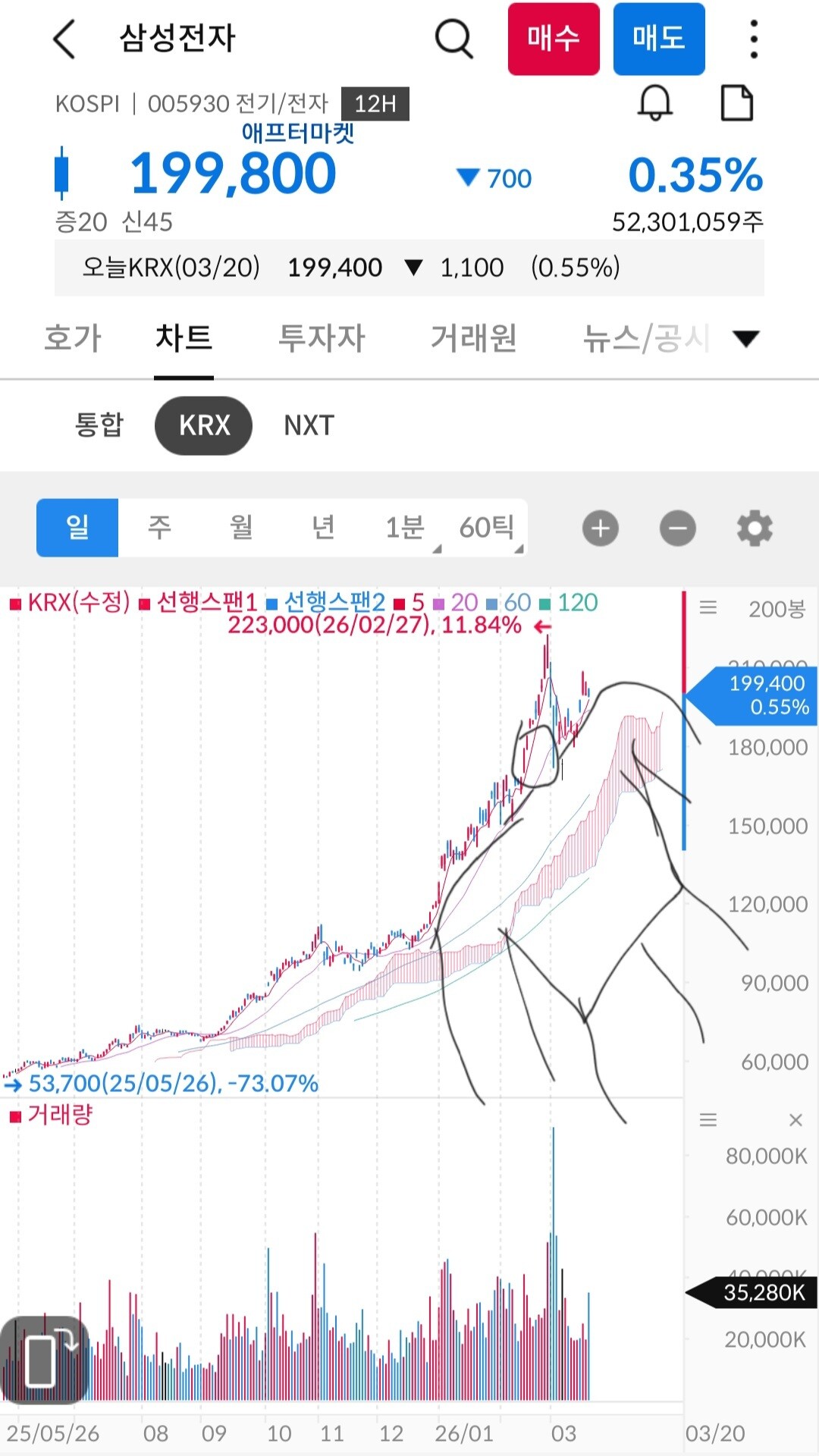819x1456 pixels.
Task: Switch to the 호가 tab
Action: pos(73,338)
